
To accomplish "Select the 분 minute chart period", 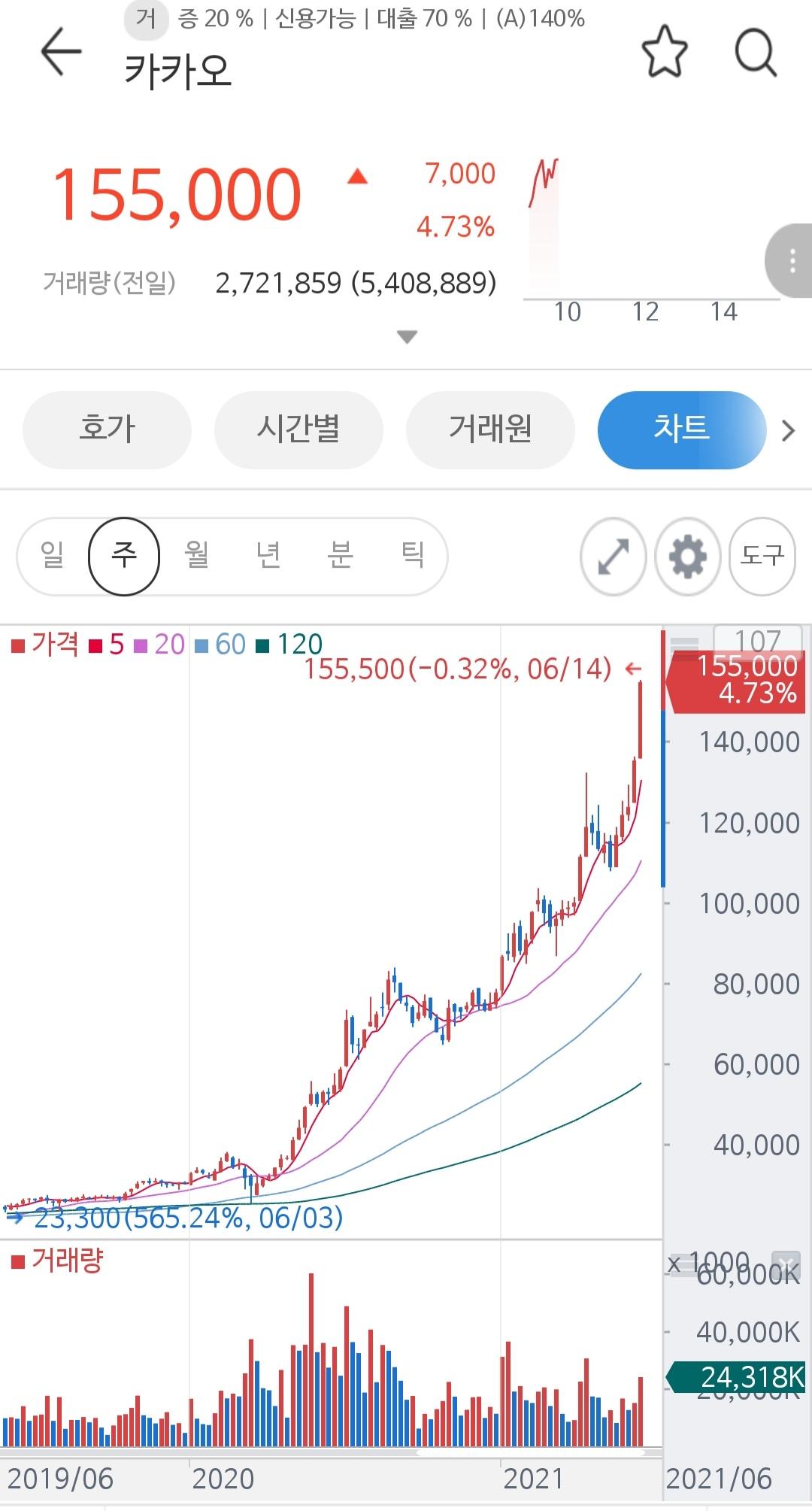I will coord(340,556).
